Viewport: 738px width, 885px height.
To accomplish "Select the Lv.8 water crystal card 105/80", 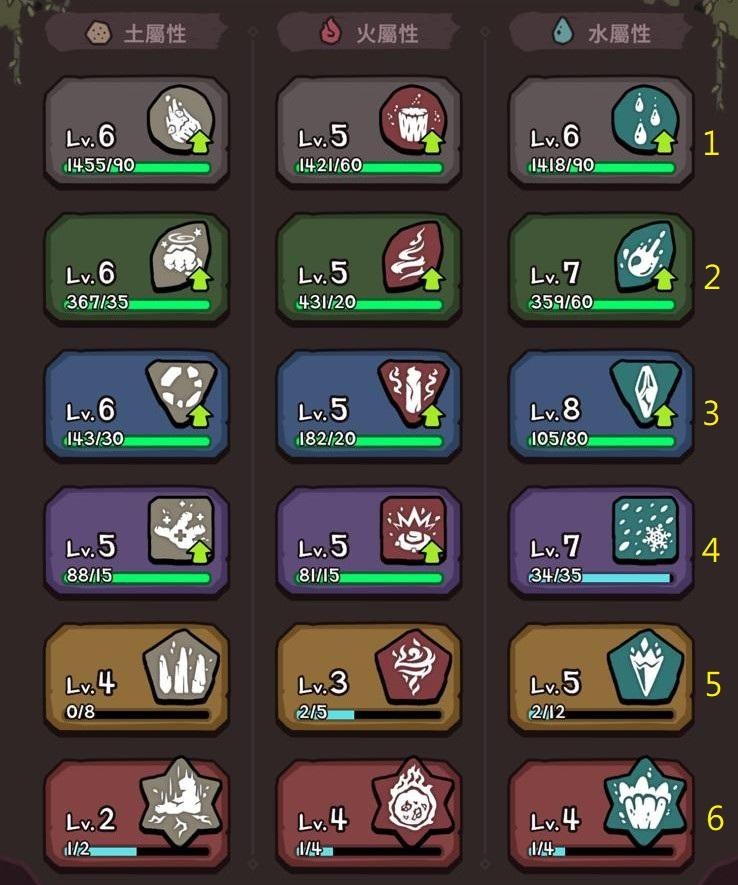I will 601,405.
